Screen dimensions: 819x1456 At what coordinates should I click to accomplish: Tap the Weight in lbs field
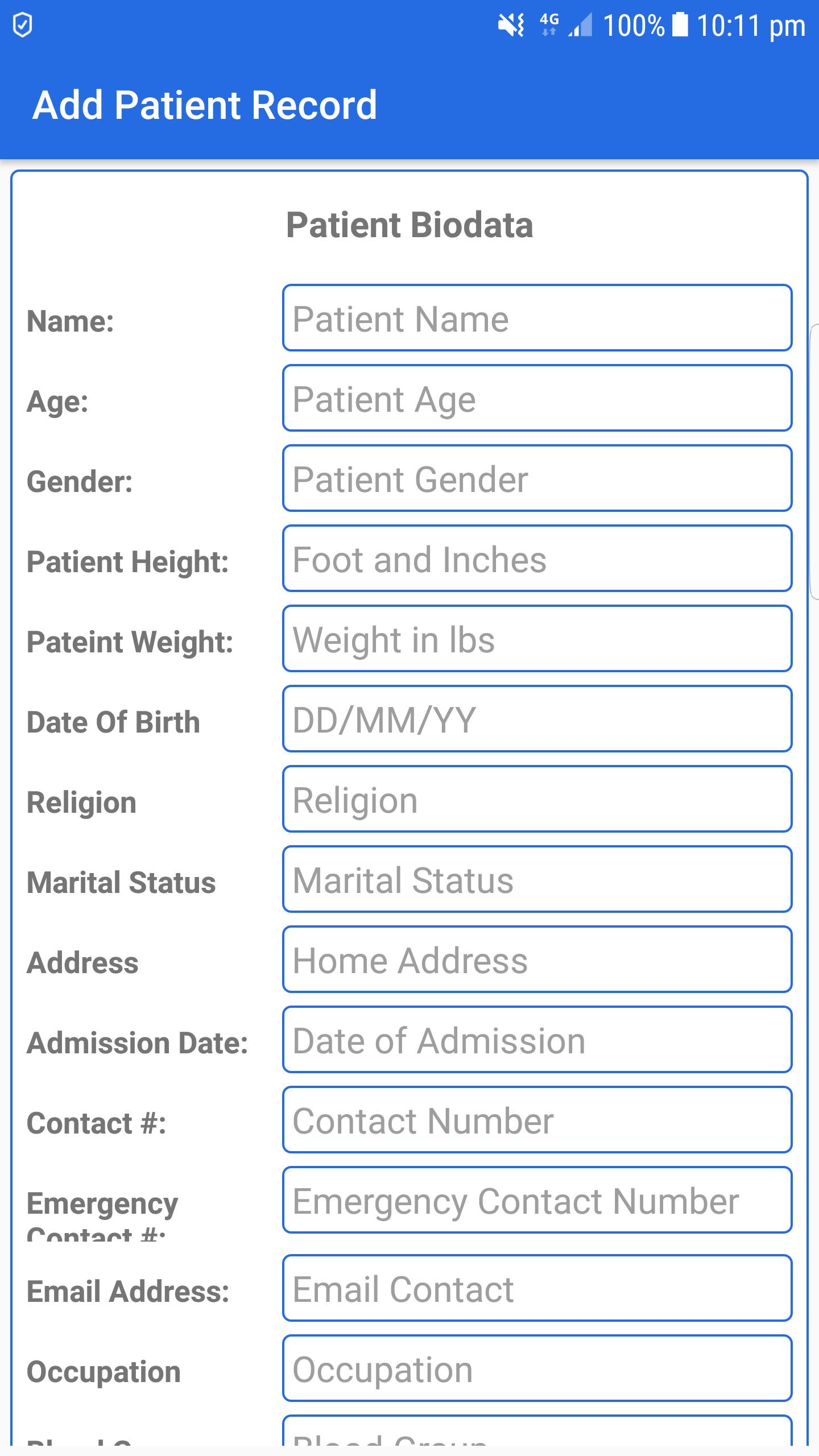coord(537,639)
